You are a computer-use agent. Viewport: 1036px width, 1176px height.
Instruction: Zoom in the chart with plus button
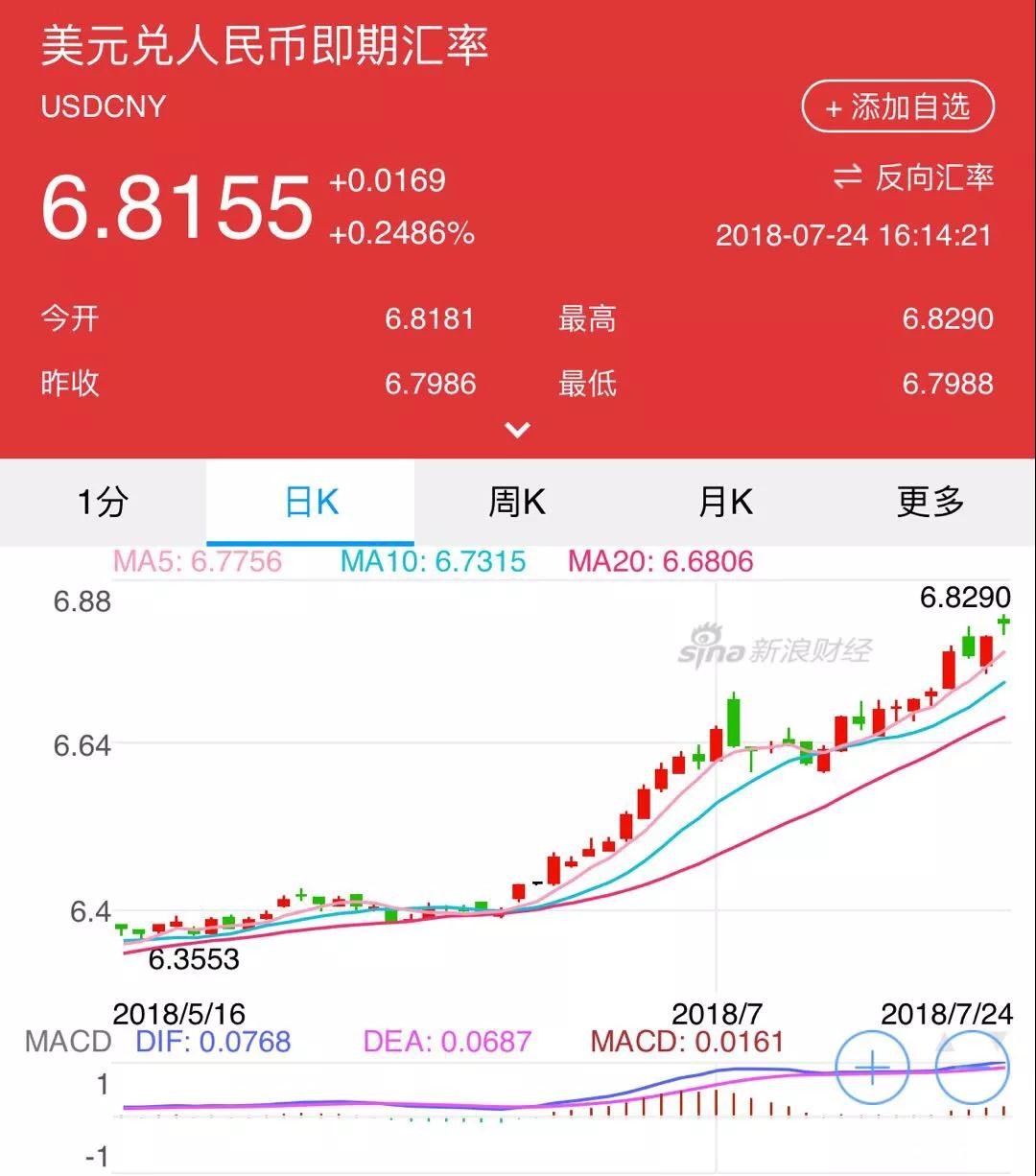pyautogui.click(x=873, y=1069)
